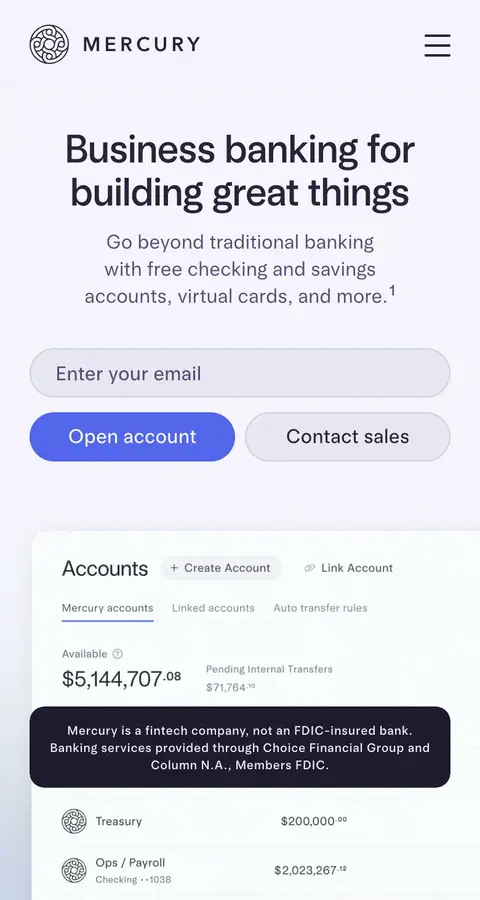Focus the Enter your email field
The width and height of the screenshot is (480, 900).
click(240, 373)
